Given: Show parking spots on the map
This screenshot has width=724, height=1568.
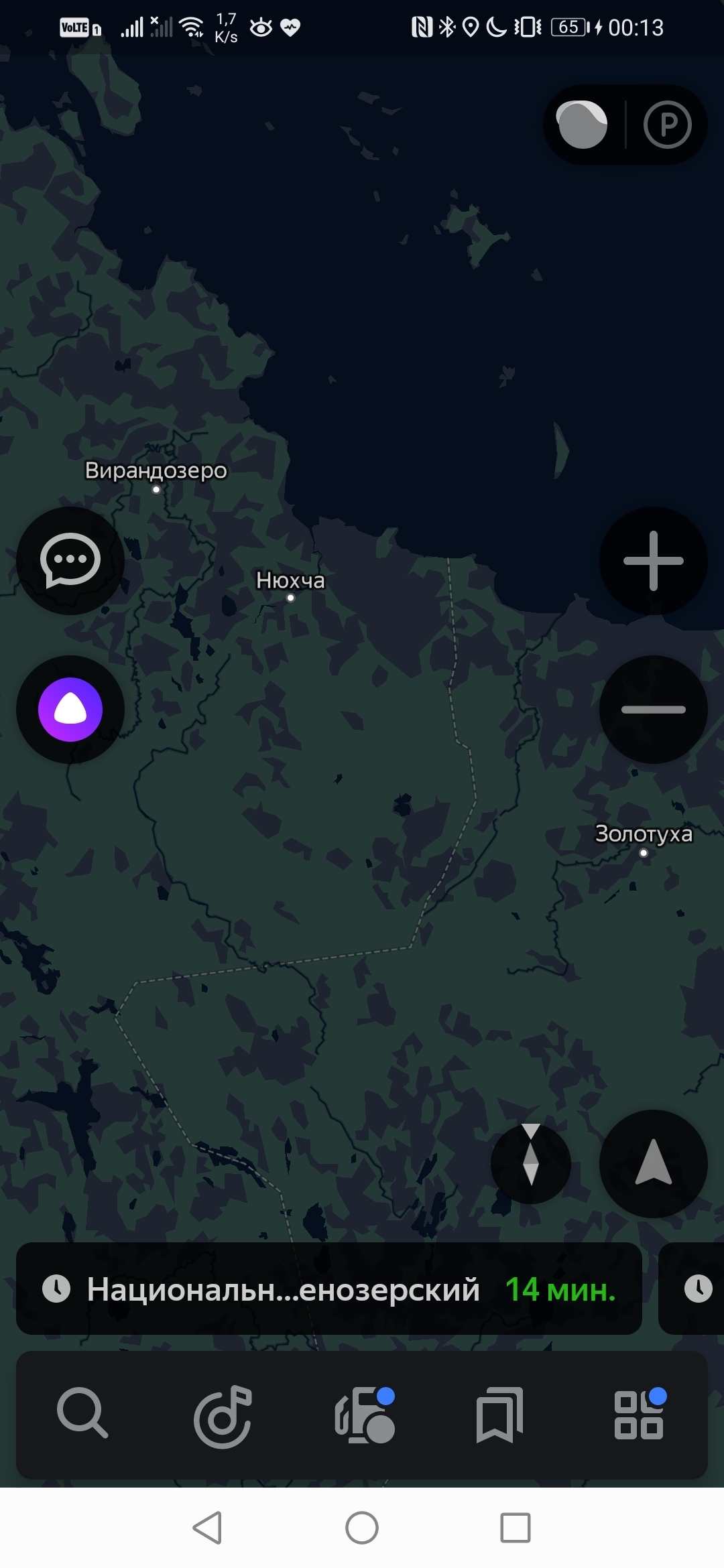Looking at the screenshot, I should (667, 125).
